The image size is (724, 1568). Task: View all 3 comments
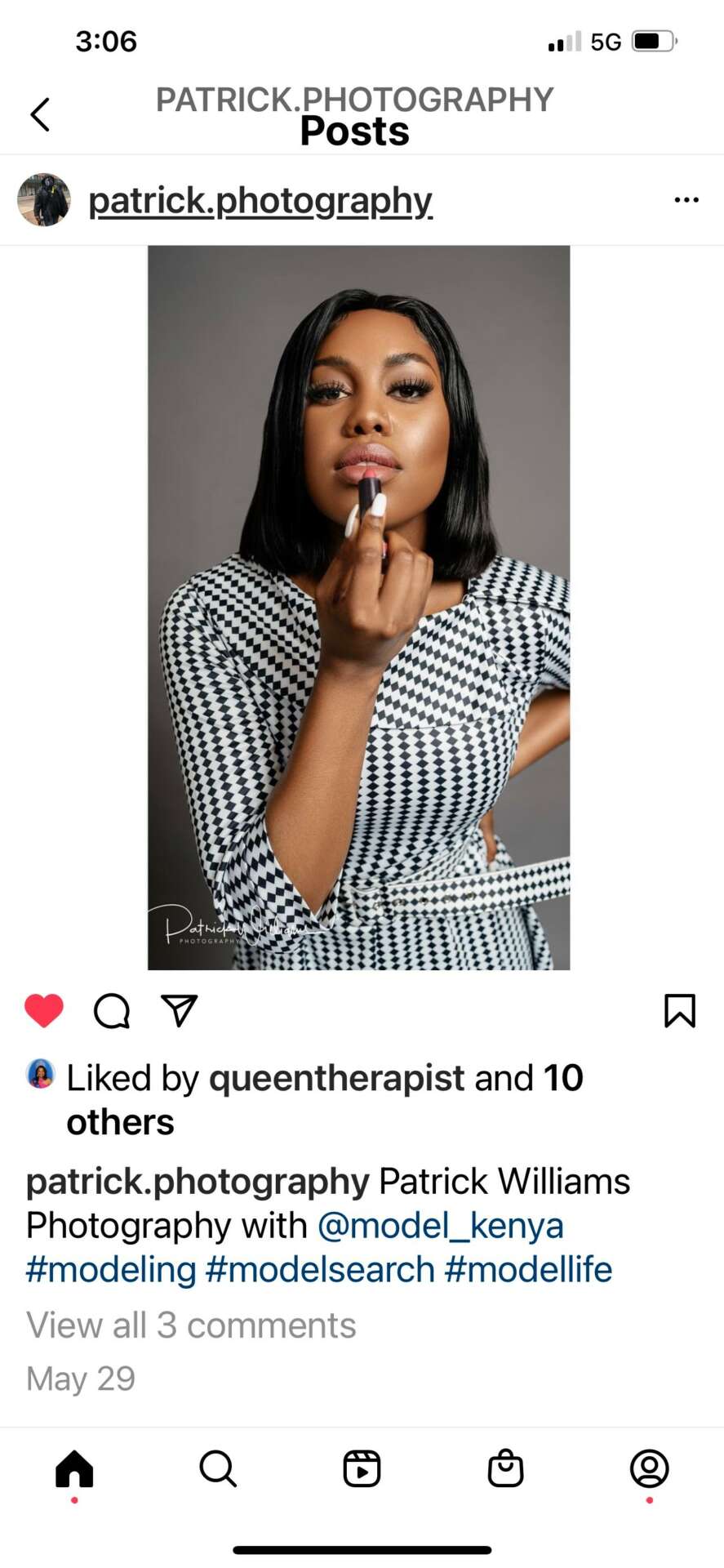tap(191, 1325)
